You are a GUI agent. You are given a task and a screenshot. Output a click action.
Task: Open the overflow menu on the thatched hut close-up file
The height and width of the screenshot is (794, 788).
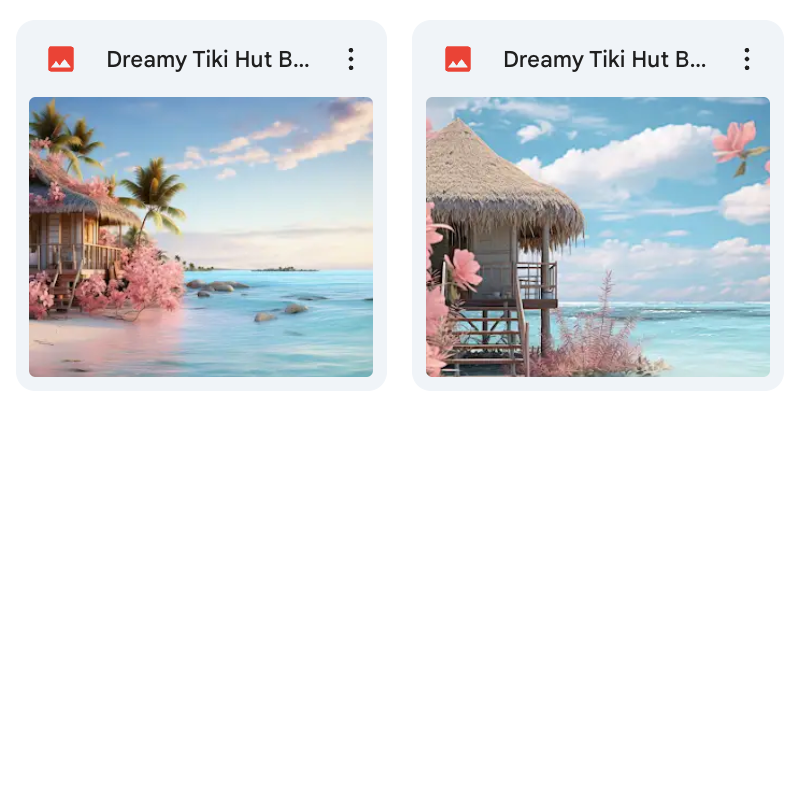pos(747,59)
